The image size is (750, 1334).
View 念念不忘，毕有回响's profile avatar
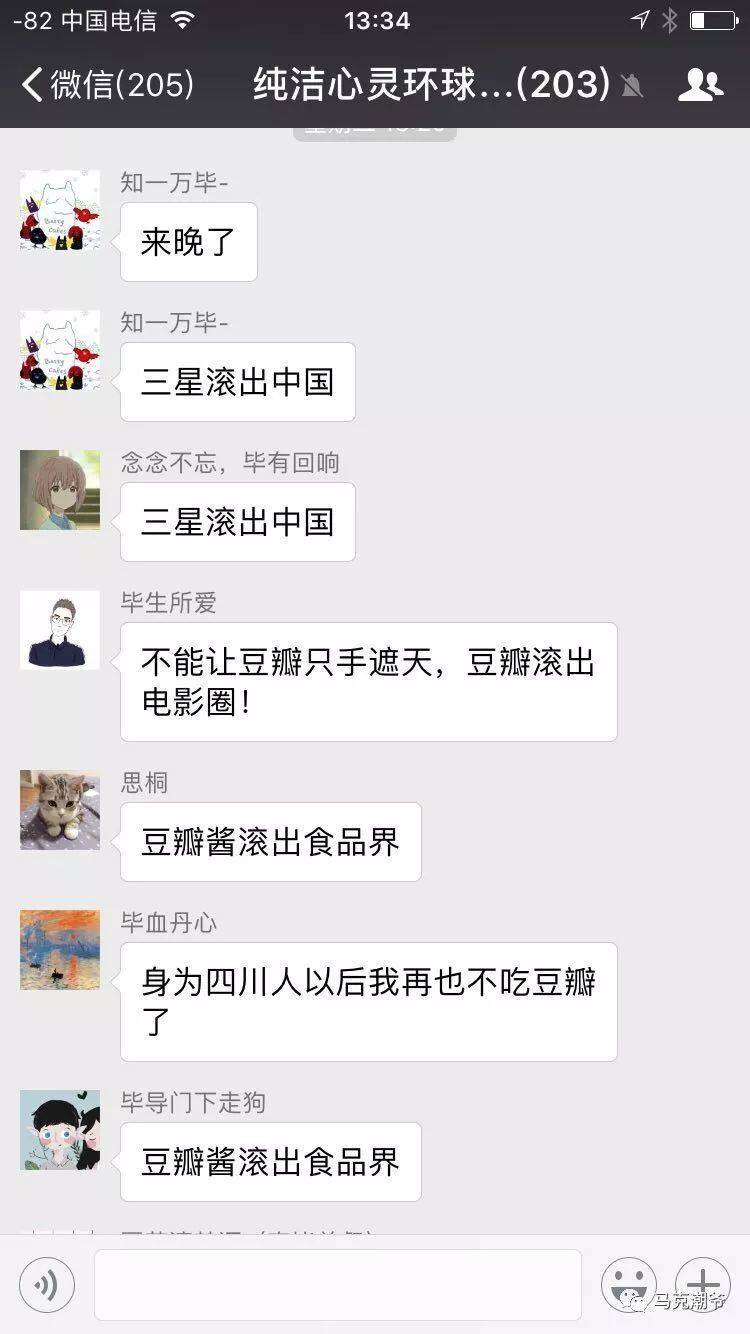[60, 490]
